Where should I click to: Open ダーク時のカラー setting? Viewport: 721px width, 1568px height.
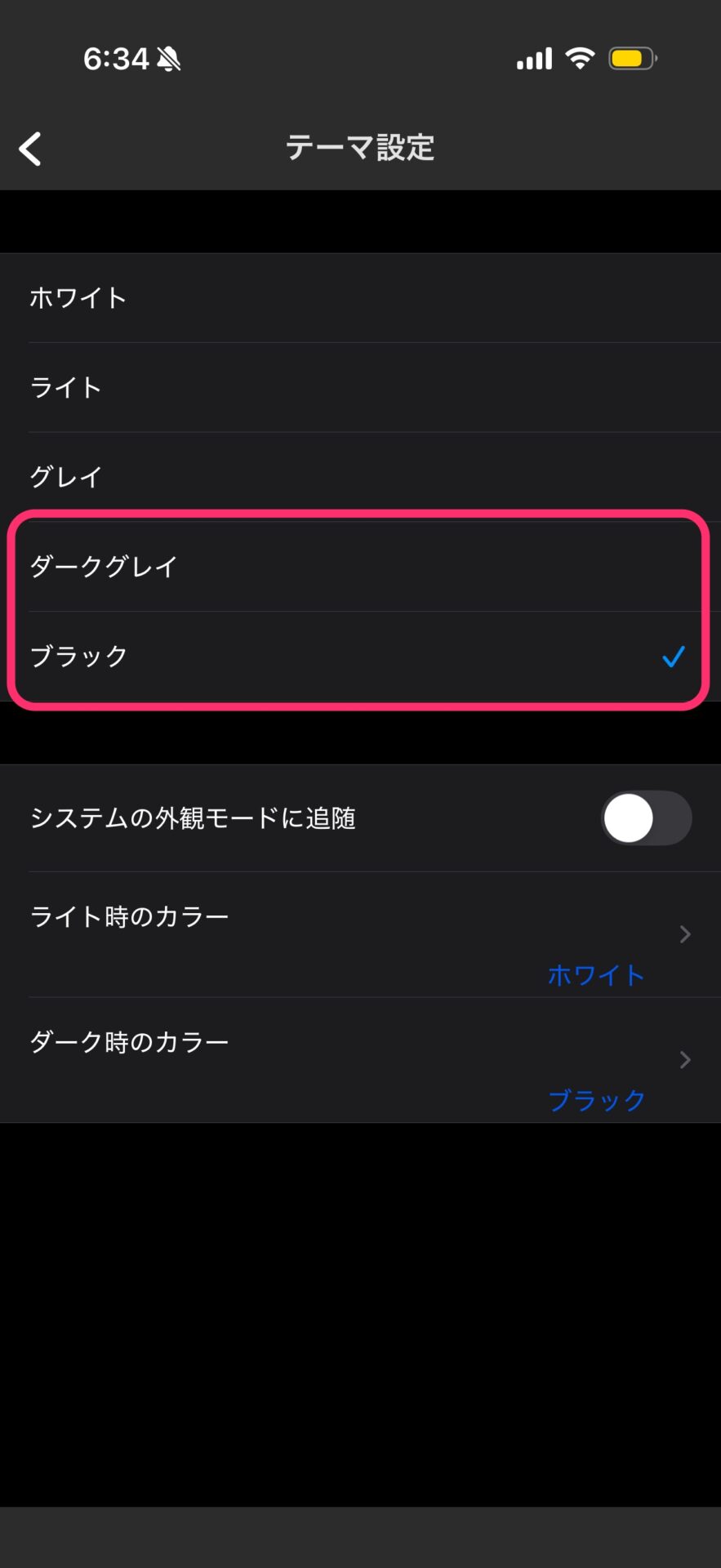click(x=359, y=1060)
